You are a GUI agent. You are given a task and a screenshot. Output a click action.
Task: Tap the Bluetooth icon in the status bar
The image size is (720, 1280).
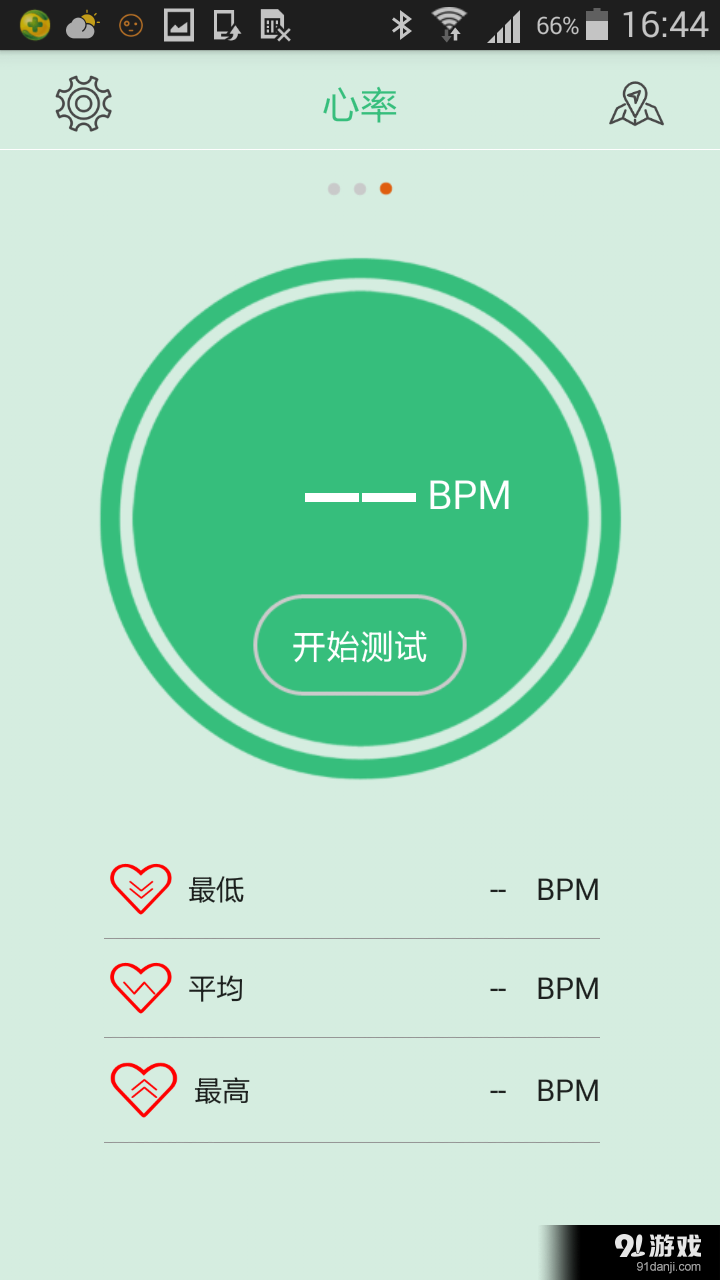[401, 25]
